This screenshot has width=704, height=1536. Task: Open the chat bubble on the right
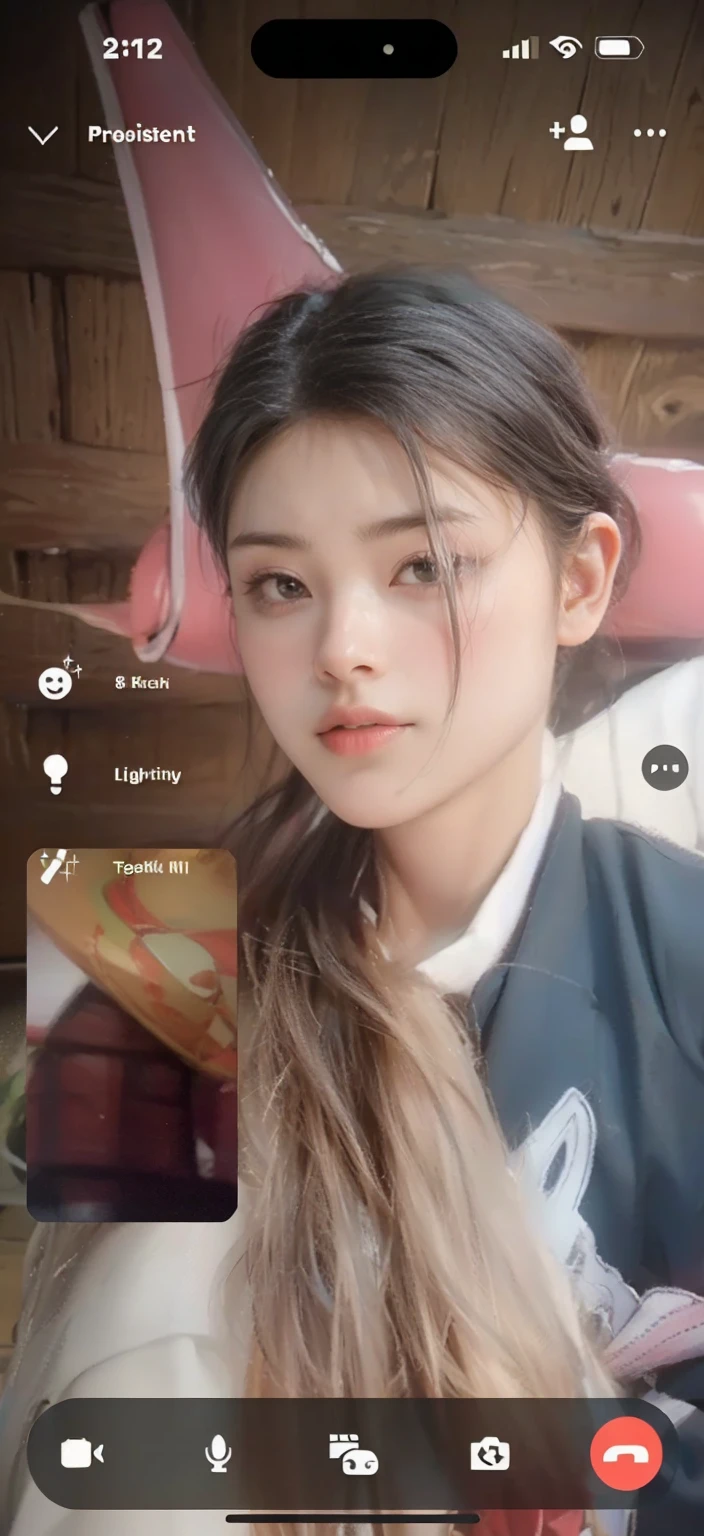tap(664, 768)
